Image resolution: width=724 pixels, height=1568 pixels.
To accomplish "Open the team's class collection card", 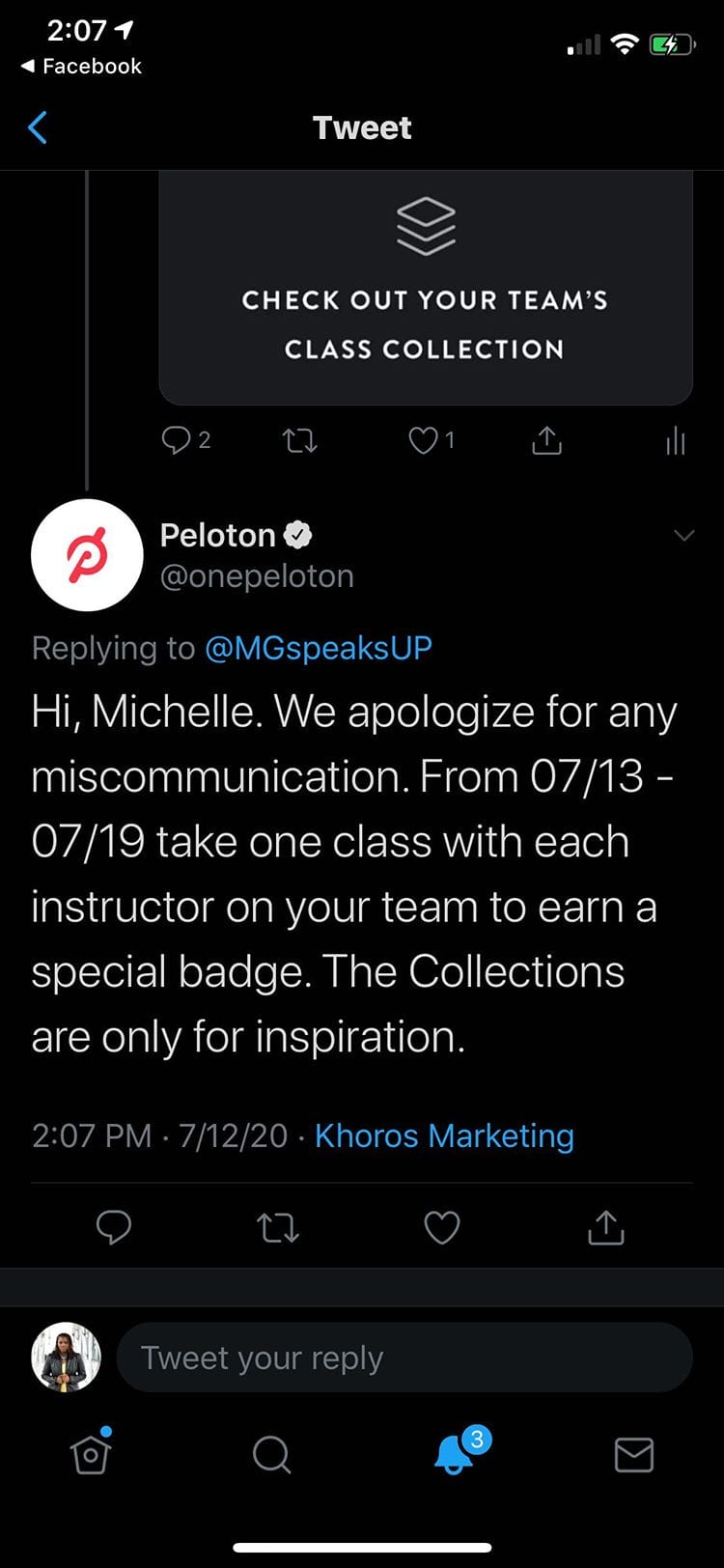I will point(425,290).
